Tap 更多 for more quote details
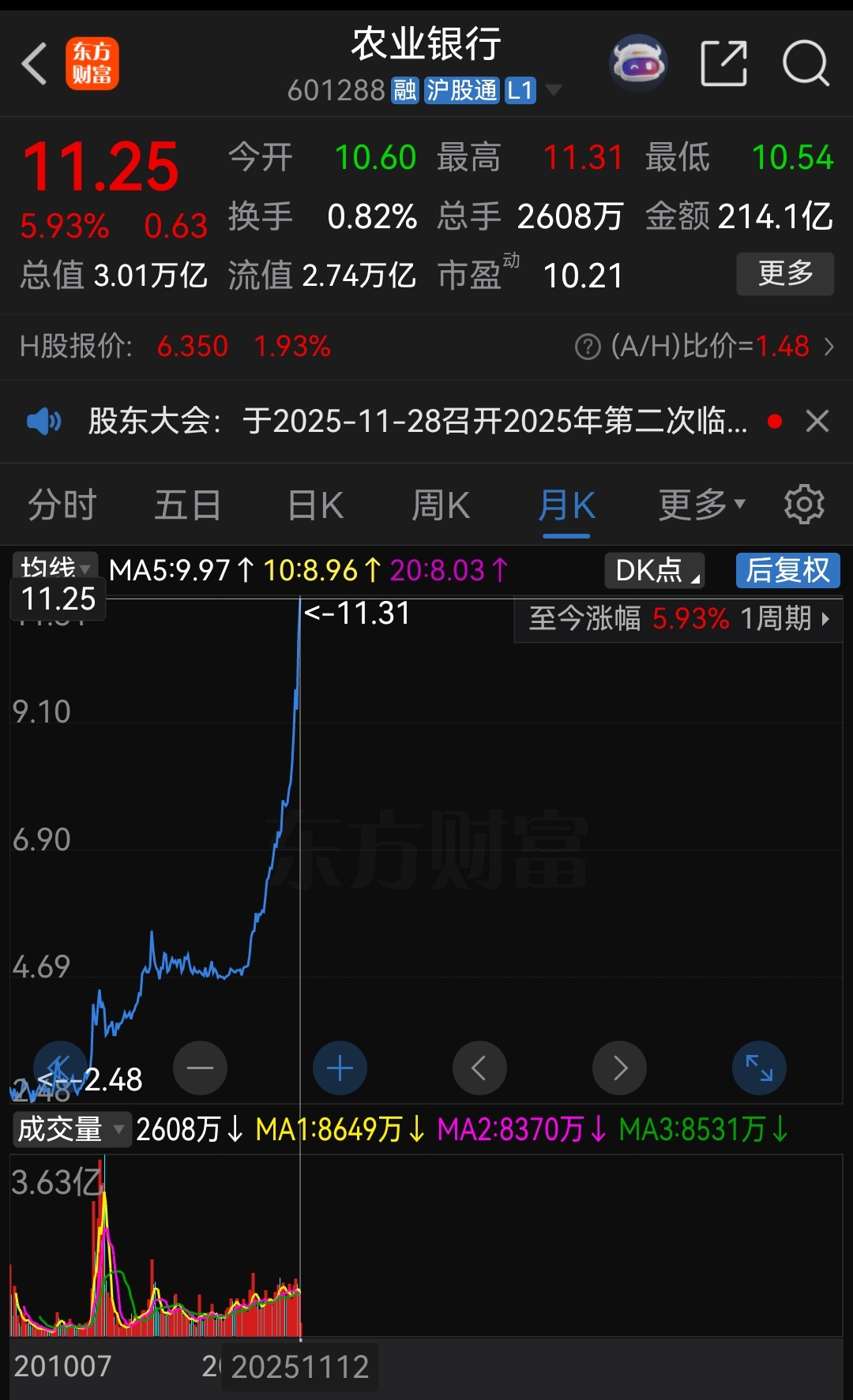Image resolution: width=853 pixels, height=1400 pixels. [785, 274]
